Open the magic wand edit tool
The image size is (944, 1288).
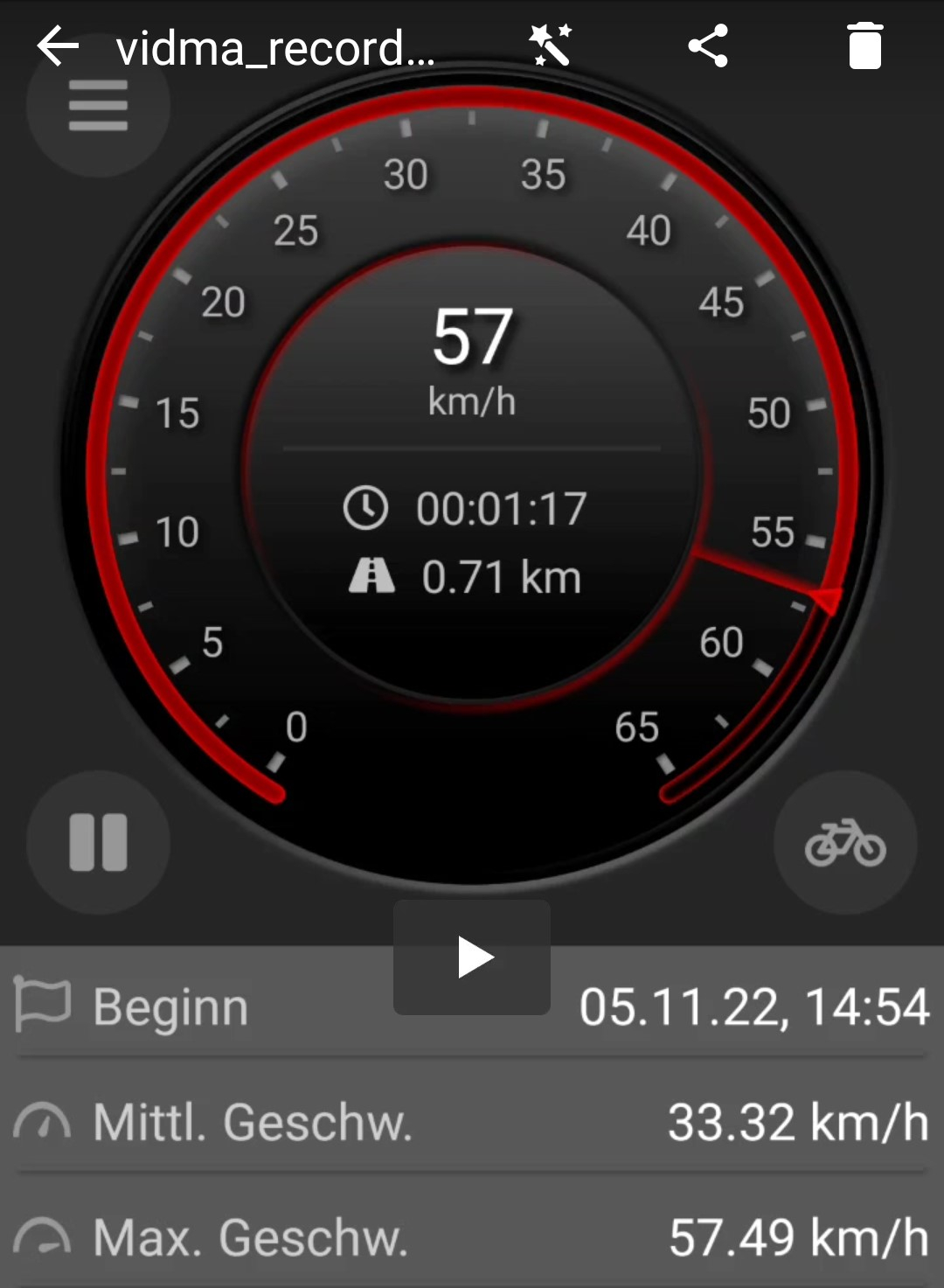point(551,45)
